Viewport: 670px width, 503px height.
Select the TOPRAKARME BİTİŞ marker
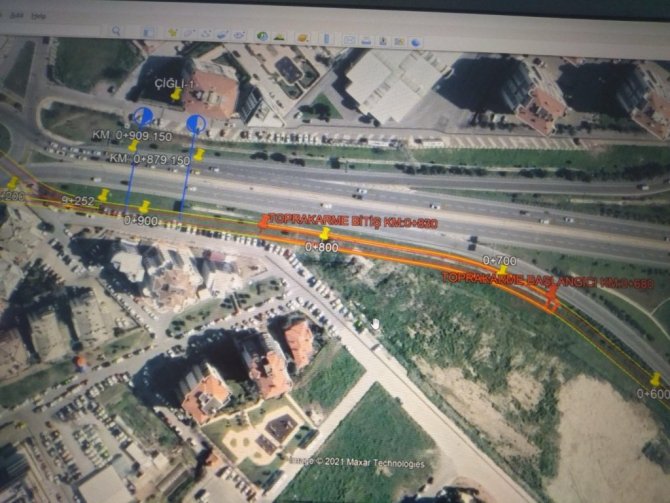(x=263, y=222)
